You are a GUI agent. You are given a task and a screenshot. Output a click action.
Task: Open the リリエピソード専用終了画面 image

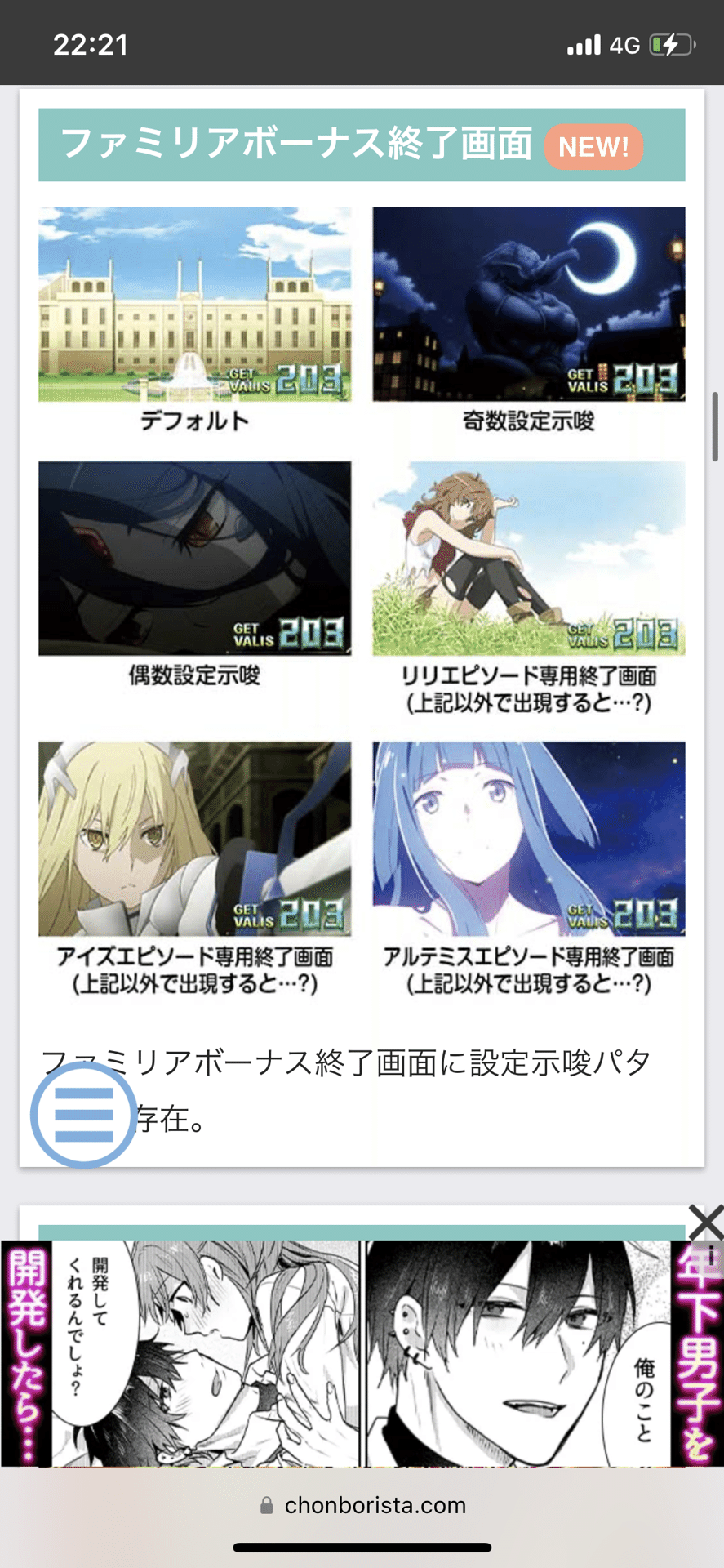[528, 559]
